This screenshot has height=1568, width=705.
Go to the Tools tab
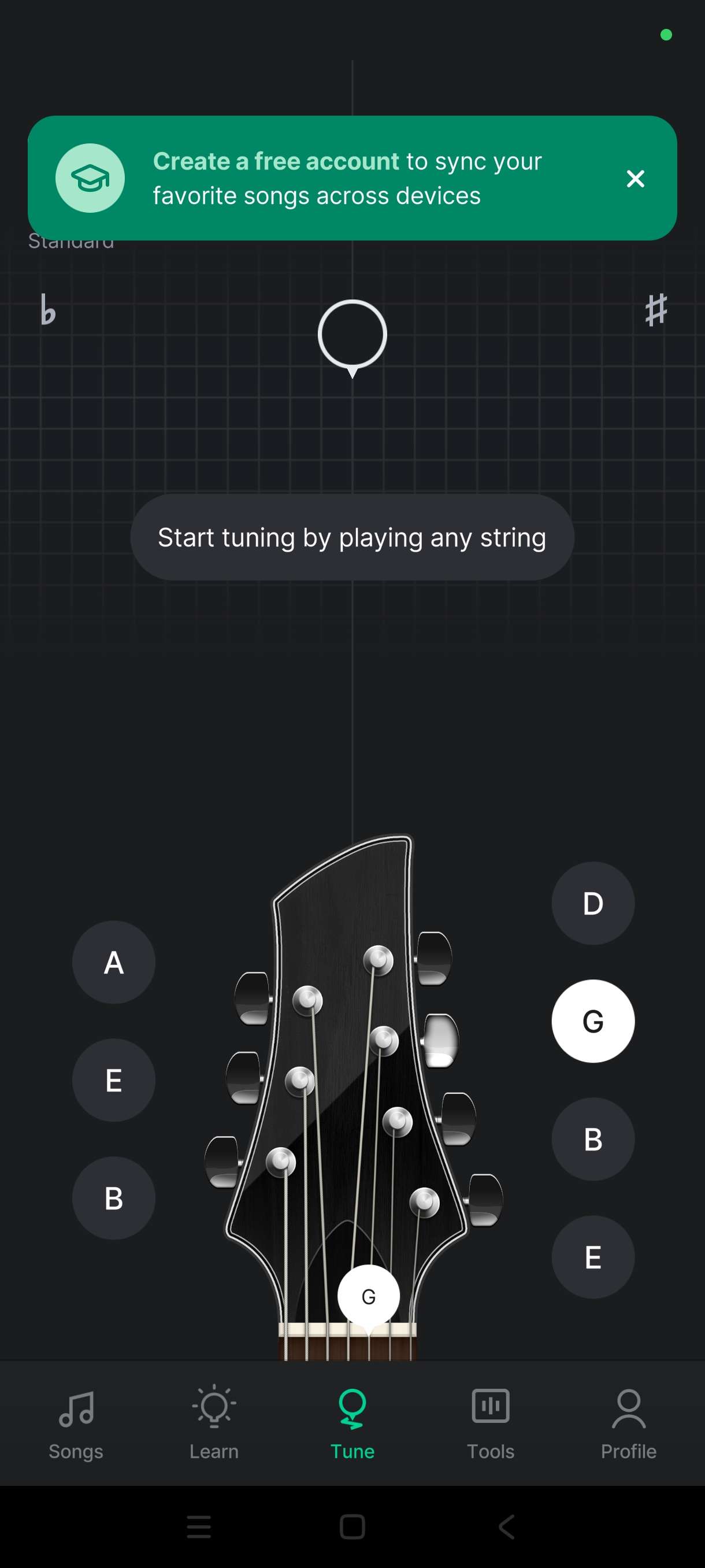pos(490,1425)
